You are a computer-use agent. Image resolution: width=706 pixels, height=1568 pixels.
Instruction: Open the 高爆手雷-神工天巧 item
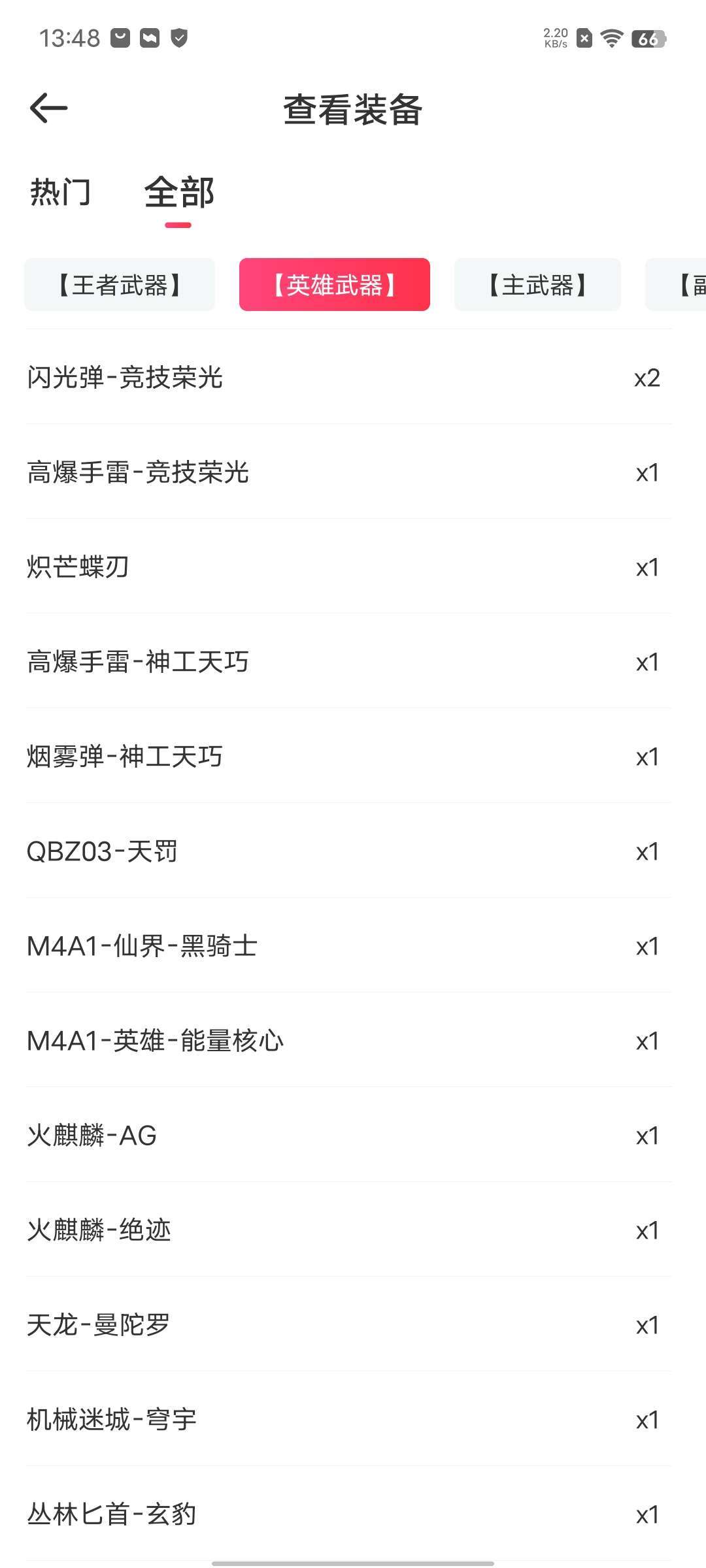[353, 662]
